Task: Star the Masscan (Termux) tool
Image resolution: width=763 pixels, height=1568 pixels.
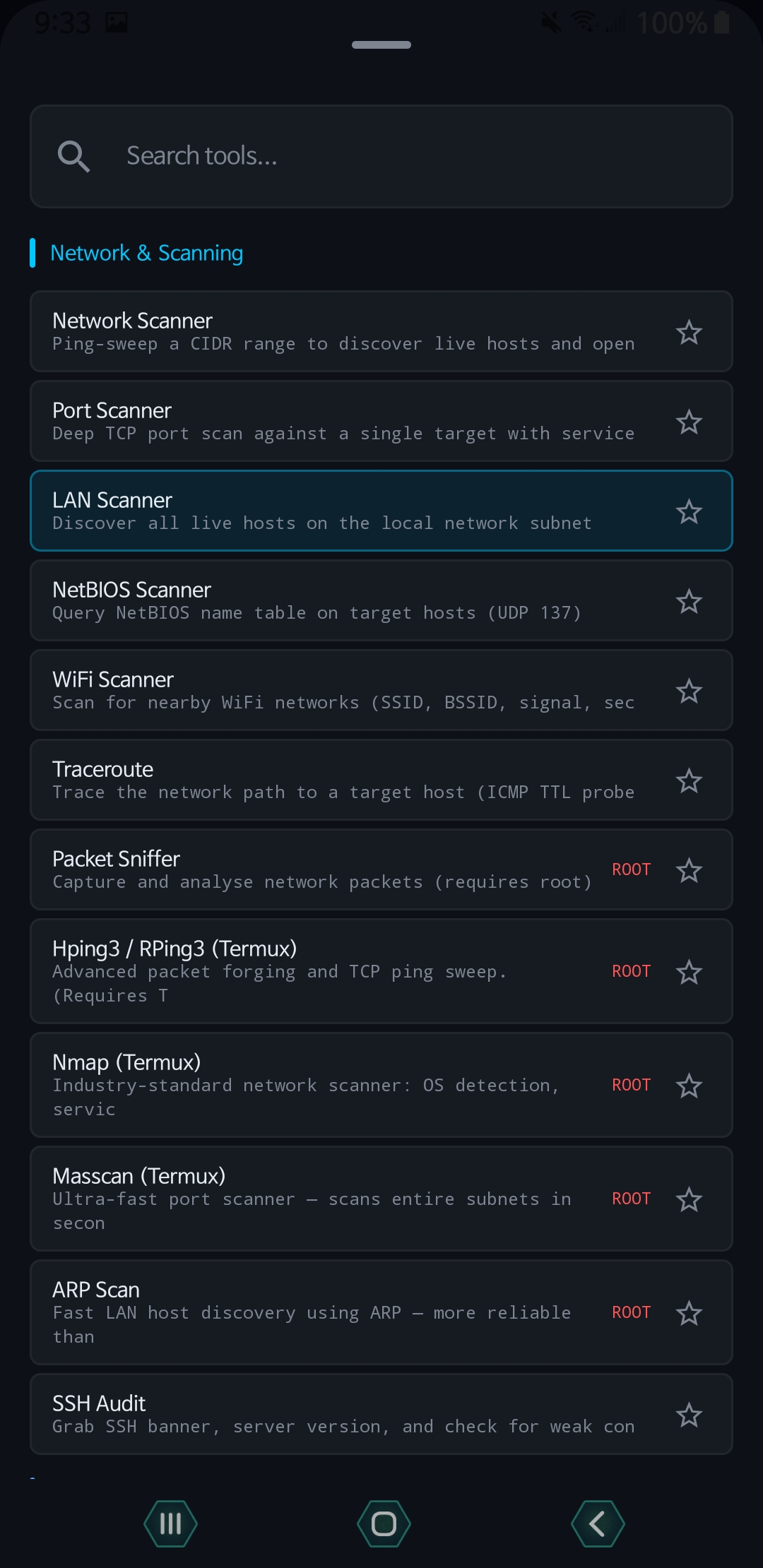Action: [689, 1199]
